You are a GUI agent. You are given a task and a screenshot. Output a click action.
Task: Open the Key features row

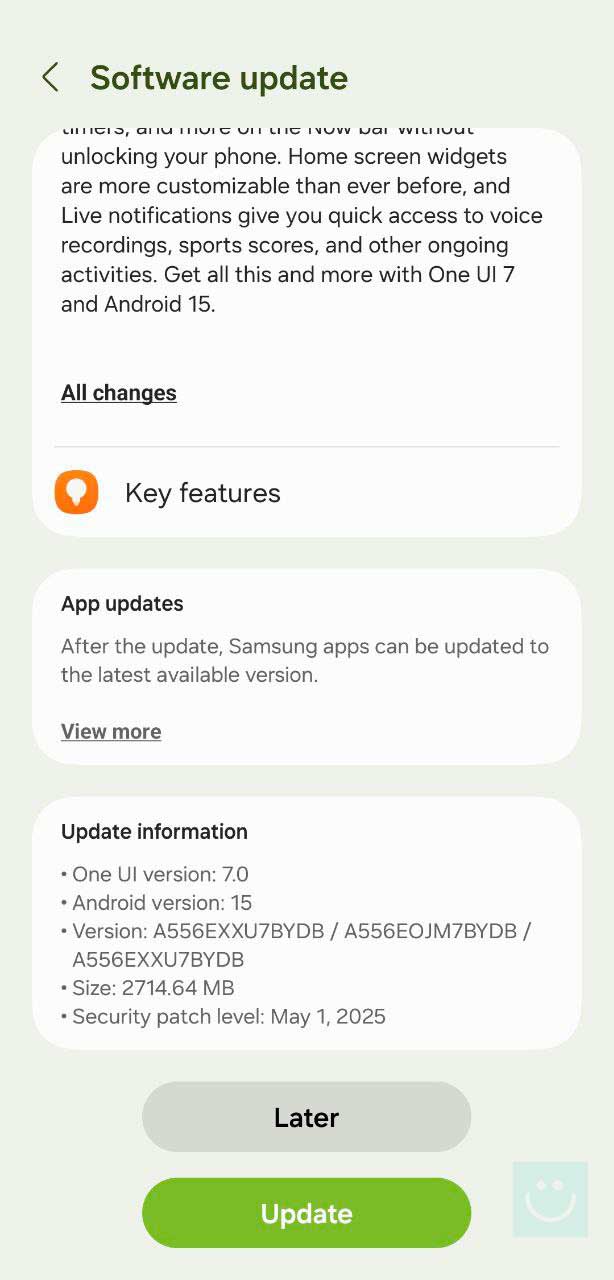click(x=307, y=492)
